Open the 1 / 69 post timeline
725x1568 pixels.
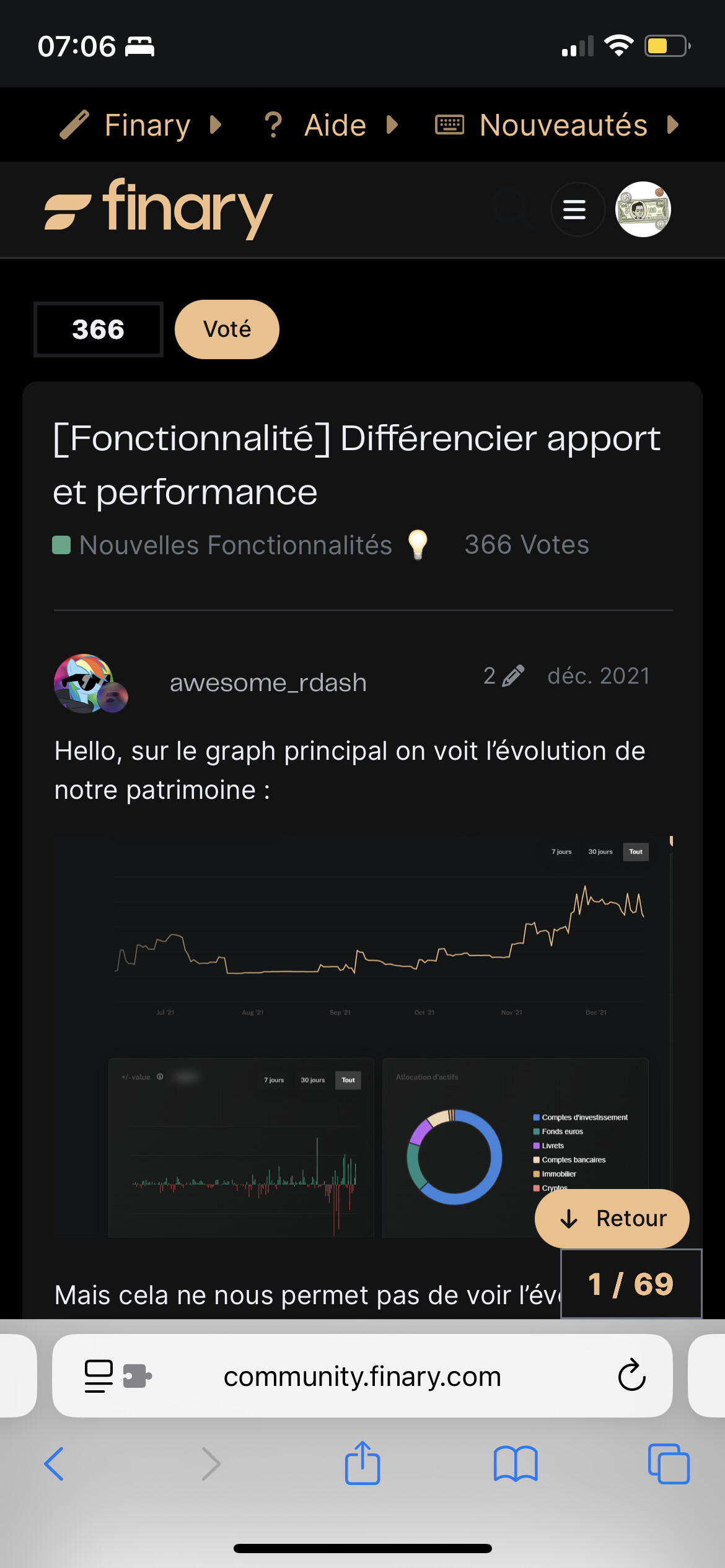coord(631,1284)
